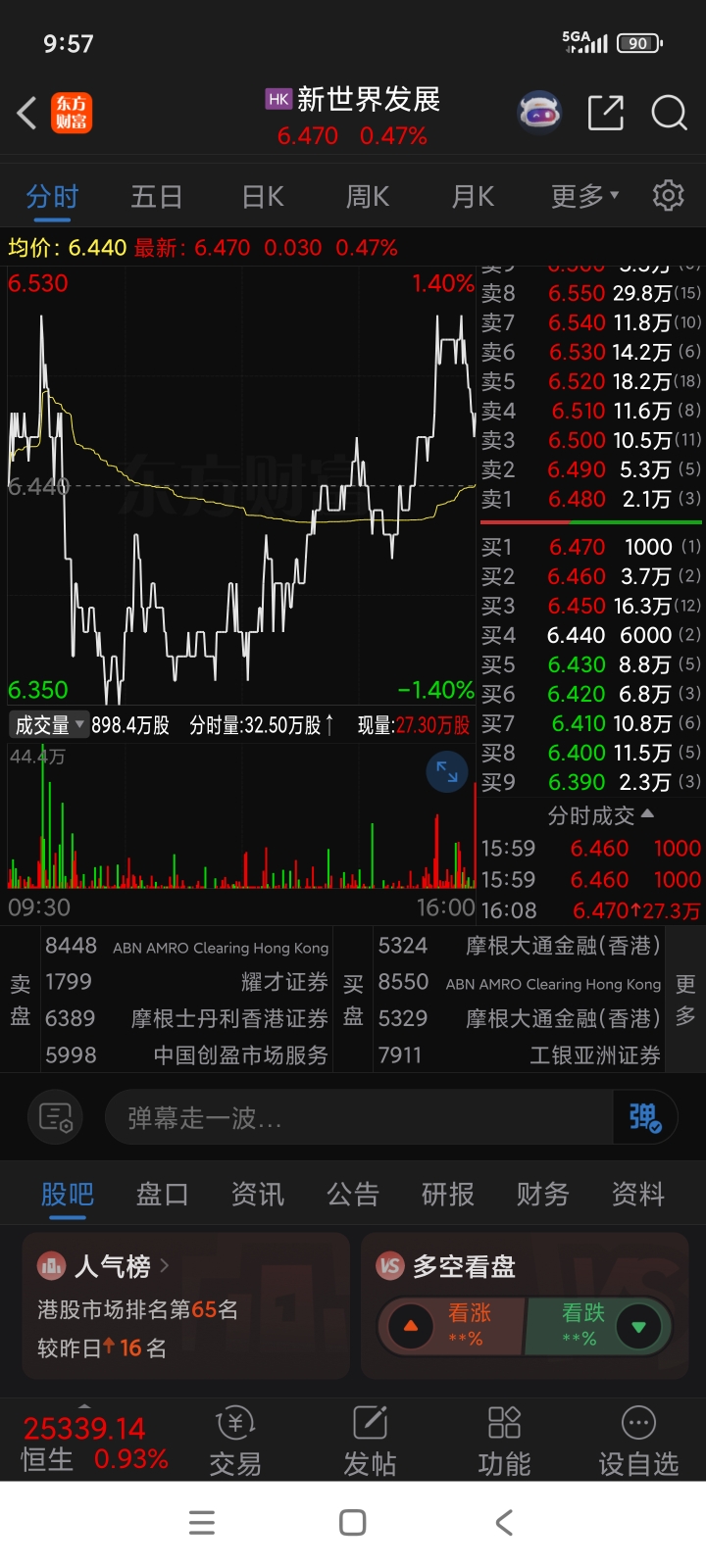
Task: Tap the 弹幕走一波 input box
Action: coord(358,1117)
